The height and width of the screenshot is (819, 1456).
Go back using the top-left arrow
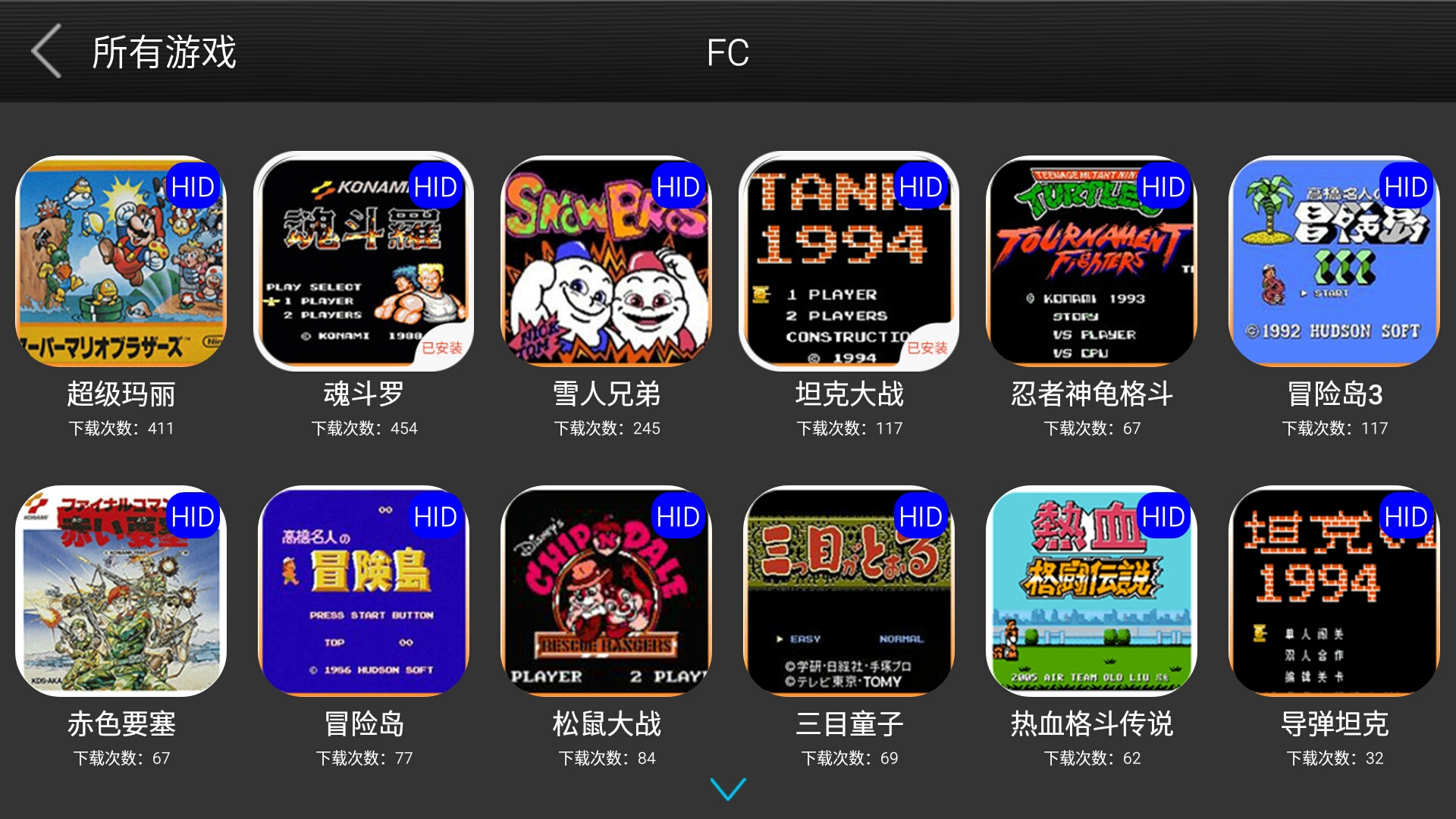tap(47, 52)
